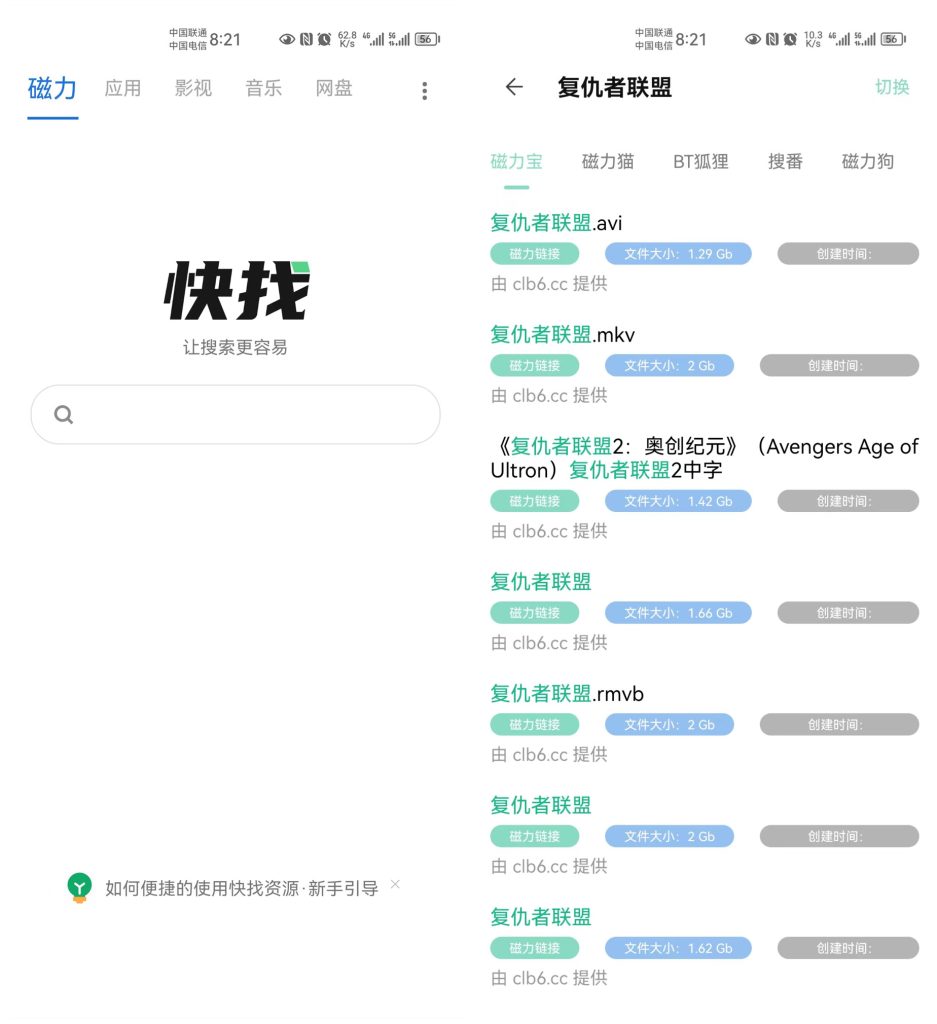
Task: Click the green lightbulb guide icon
Action: tap(79, 887)
